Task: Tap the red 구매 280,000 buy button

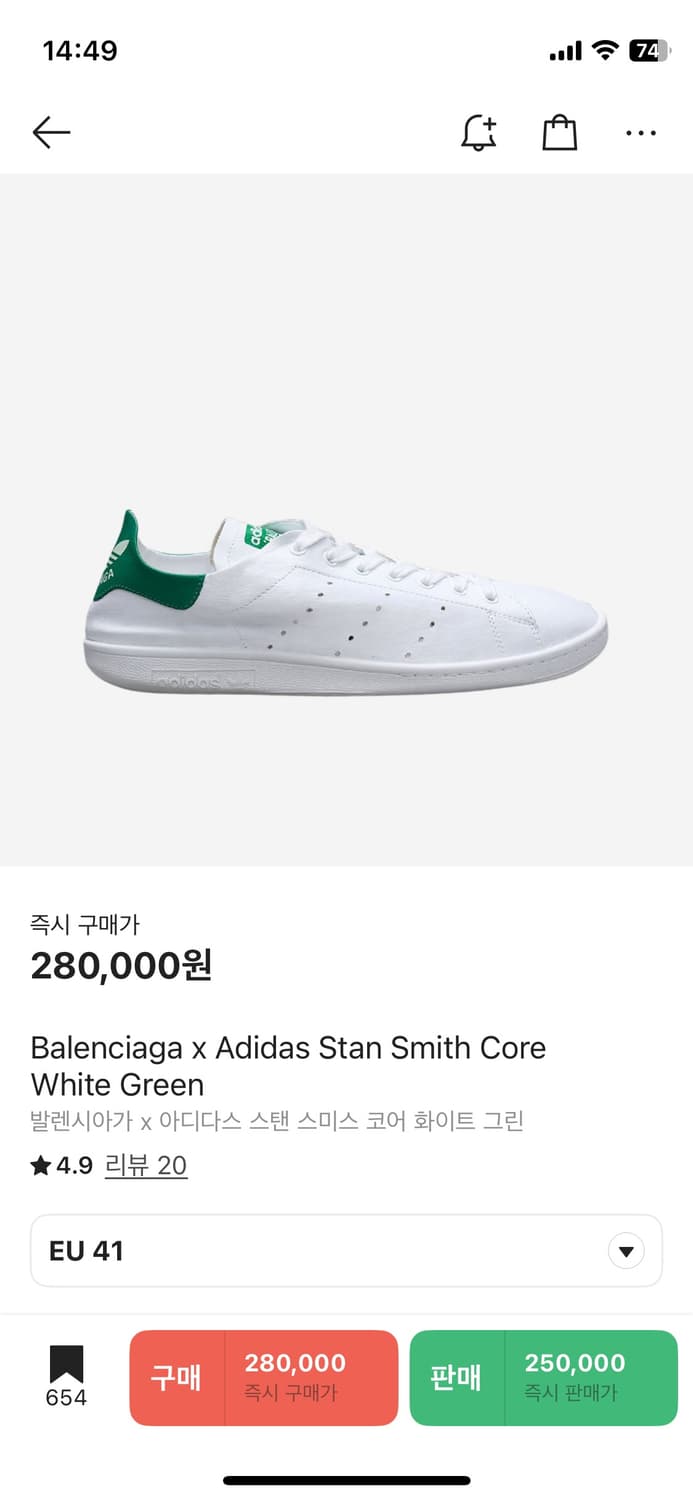Action: click(x=264, y=1377)
